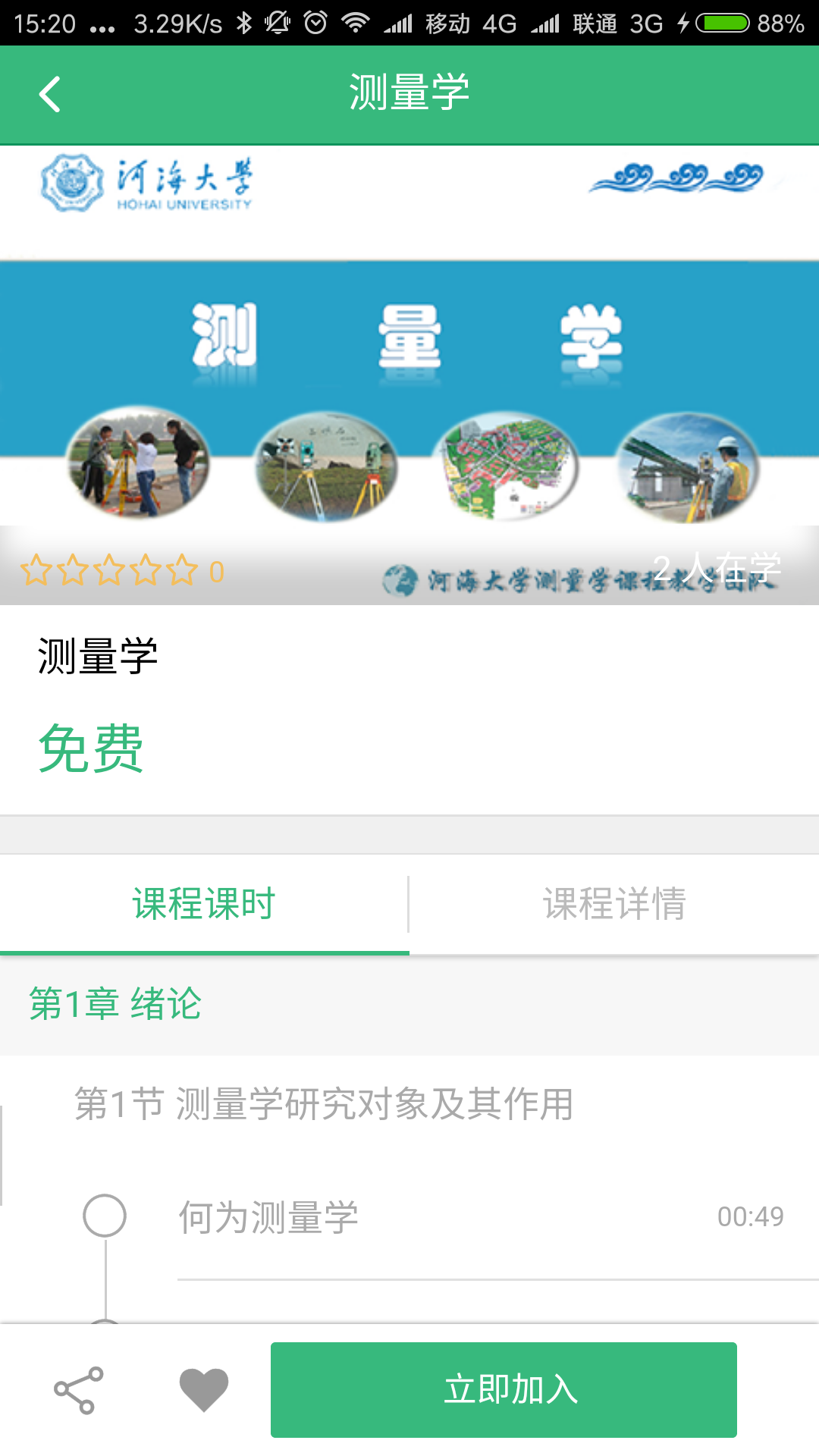Tap the 立即加入 button to join

pos(504,1390)
